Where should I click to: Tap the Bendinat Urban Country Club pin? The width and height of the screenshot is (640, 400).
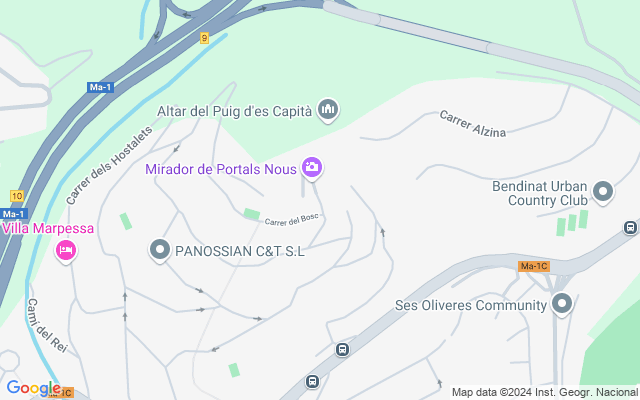[603, 192]
